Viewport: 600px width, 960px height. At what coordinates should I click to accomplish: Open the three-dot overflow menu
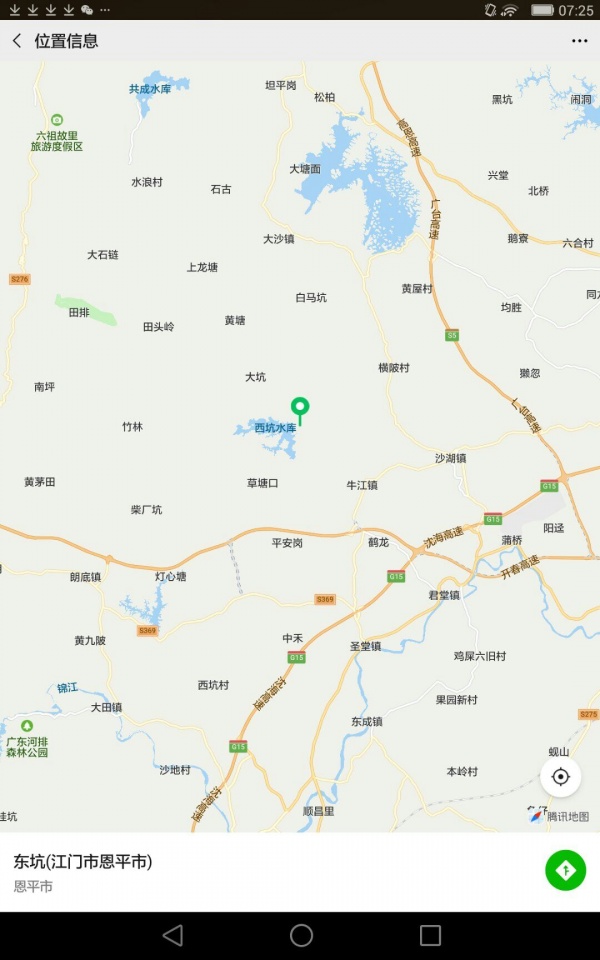580,41
